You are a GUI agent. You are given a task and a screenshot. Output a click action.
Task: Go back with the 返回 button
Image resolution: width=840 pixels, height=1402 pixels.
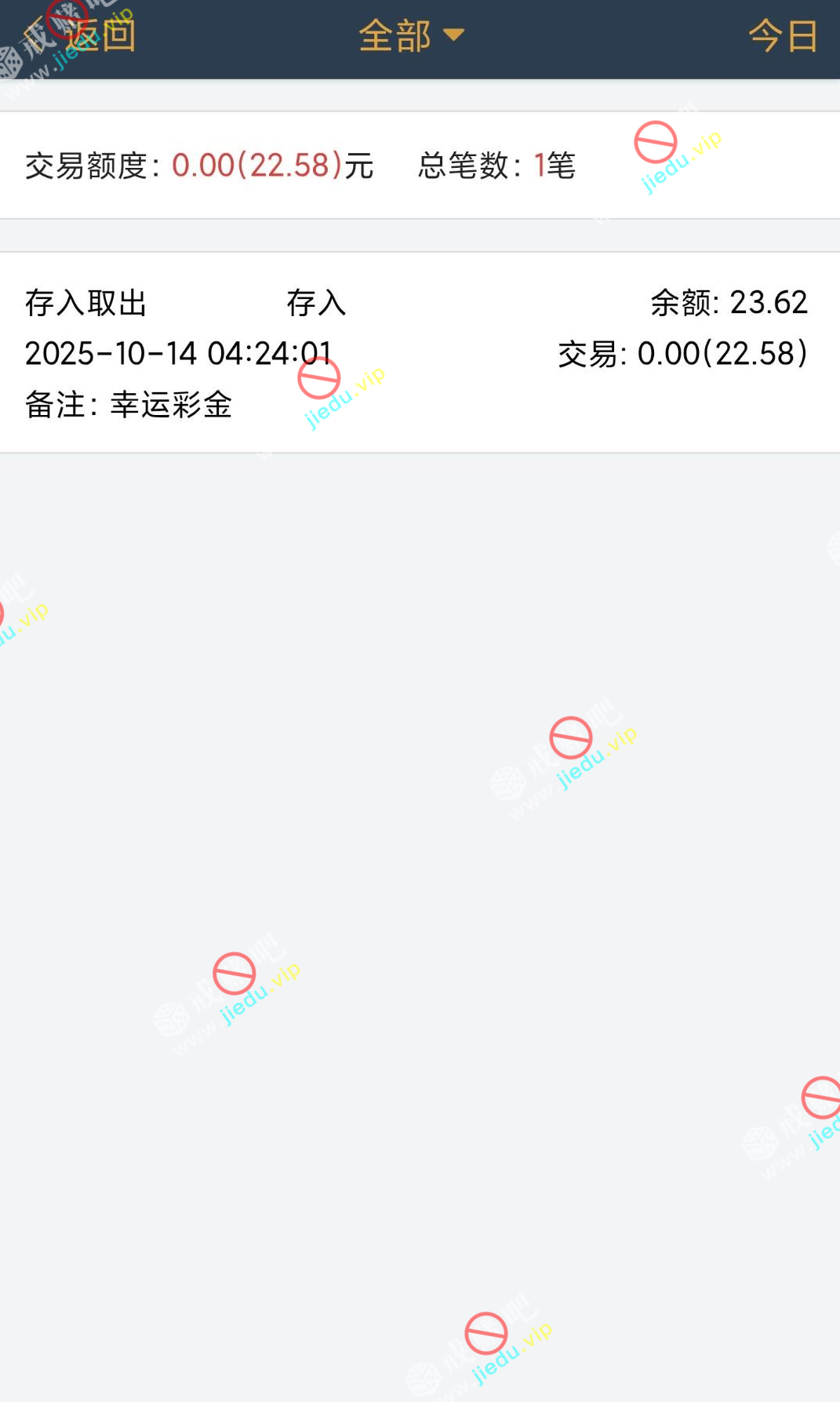click(78, 35)
